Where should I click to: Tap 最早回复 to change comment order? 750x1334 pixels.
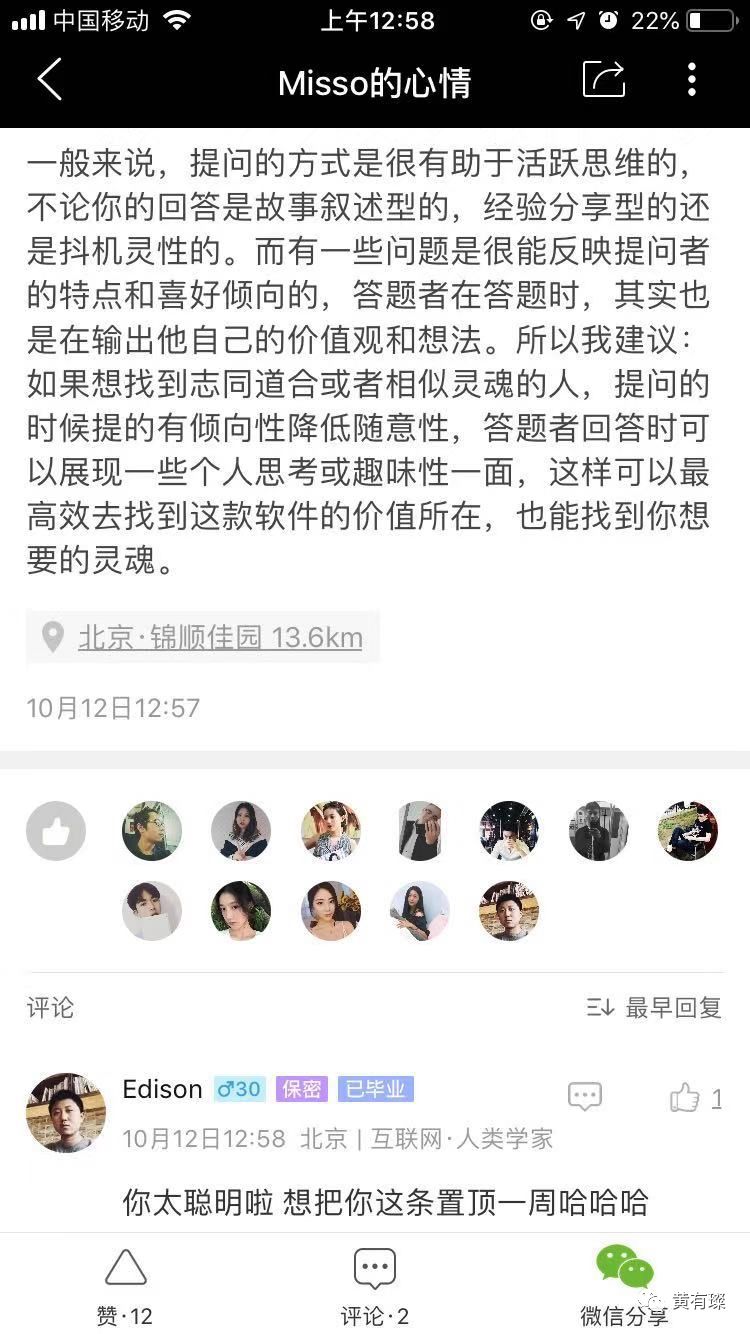(x=673, y=1009)
